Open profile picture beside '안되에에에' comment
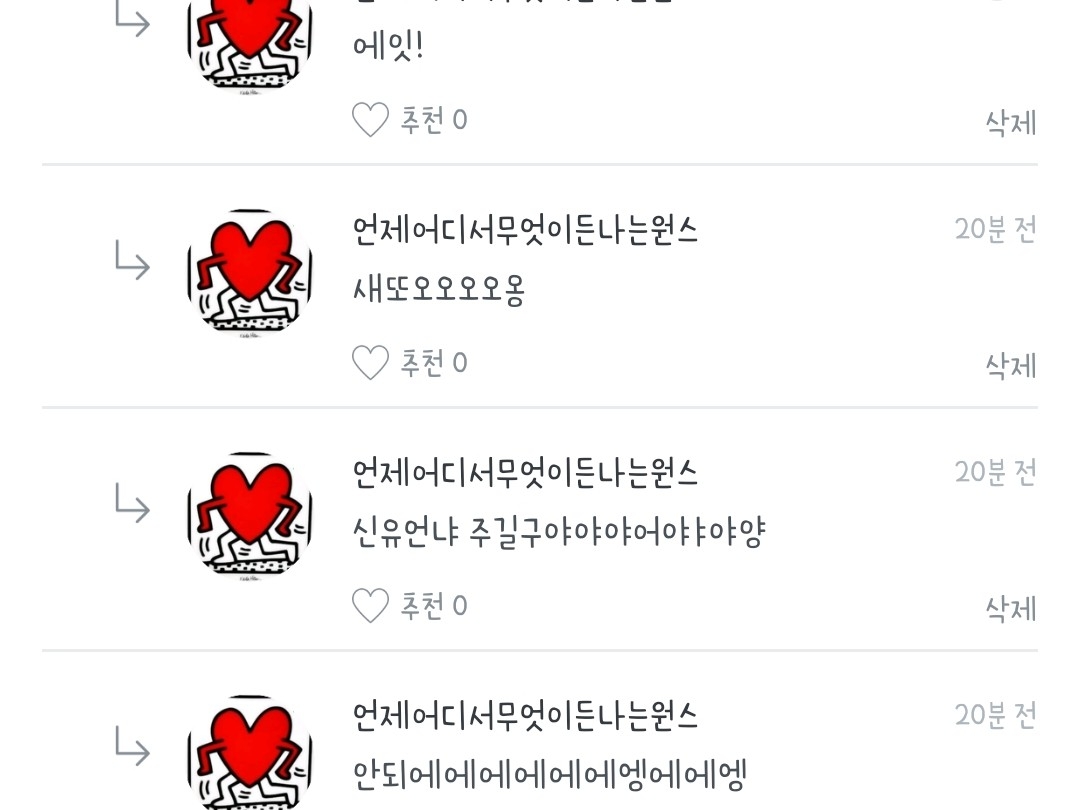The width and height of the screenshot is (1080, 810). coord(250,752)
